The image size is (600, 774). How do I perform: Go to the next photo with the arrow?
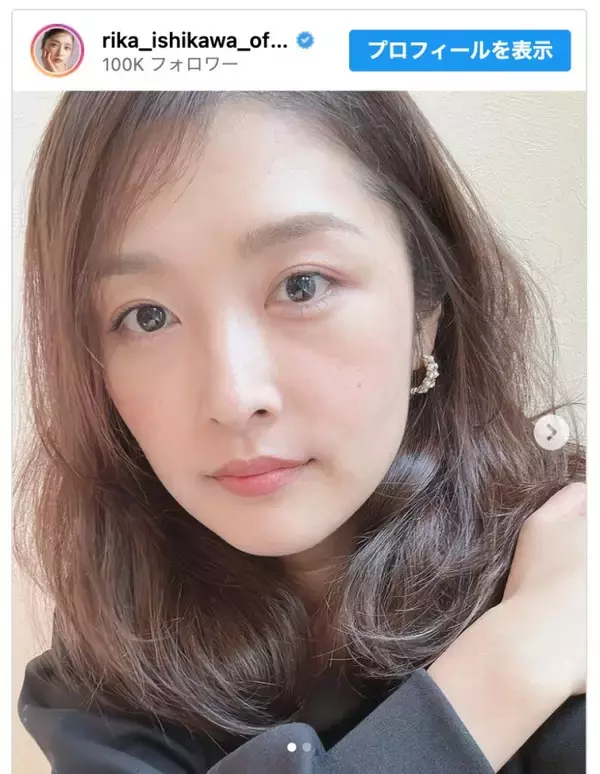click(x=551, y=432)
